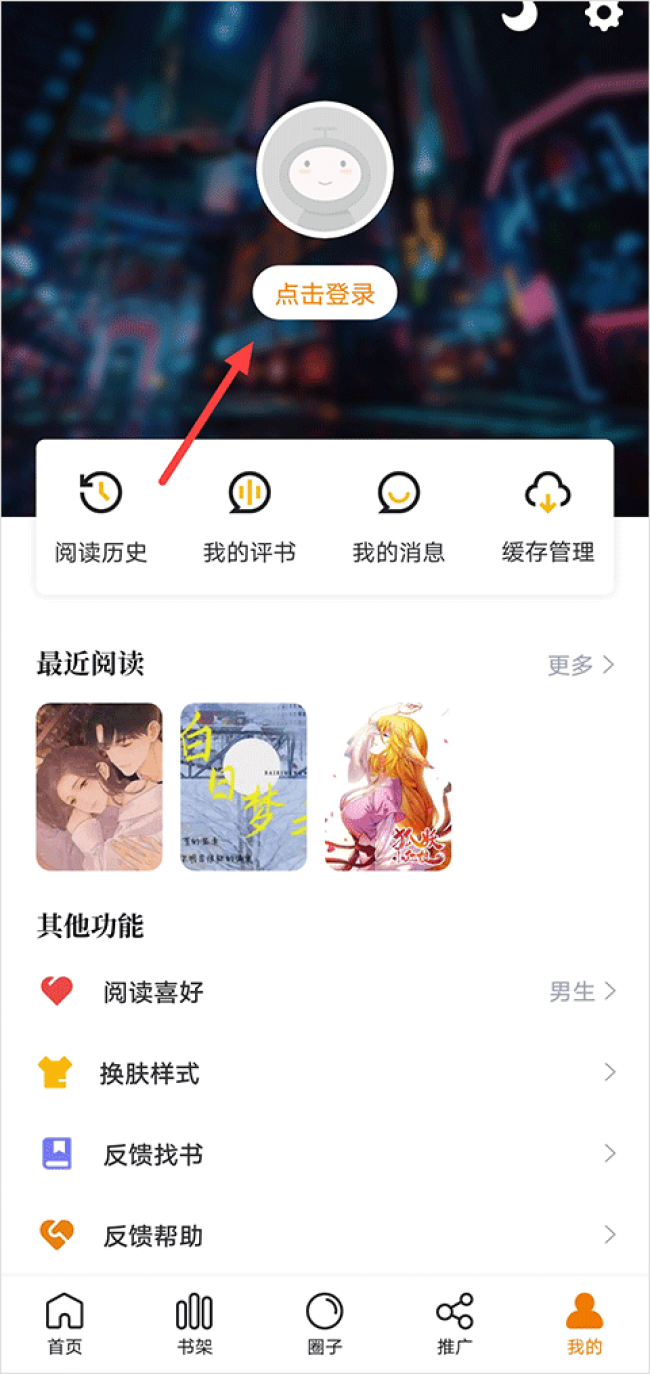Open the blonde fox-girl comic cover

click(388, 786)
